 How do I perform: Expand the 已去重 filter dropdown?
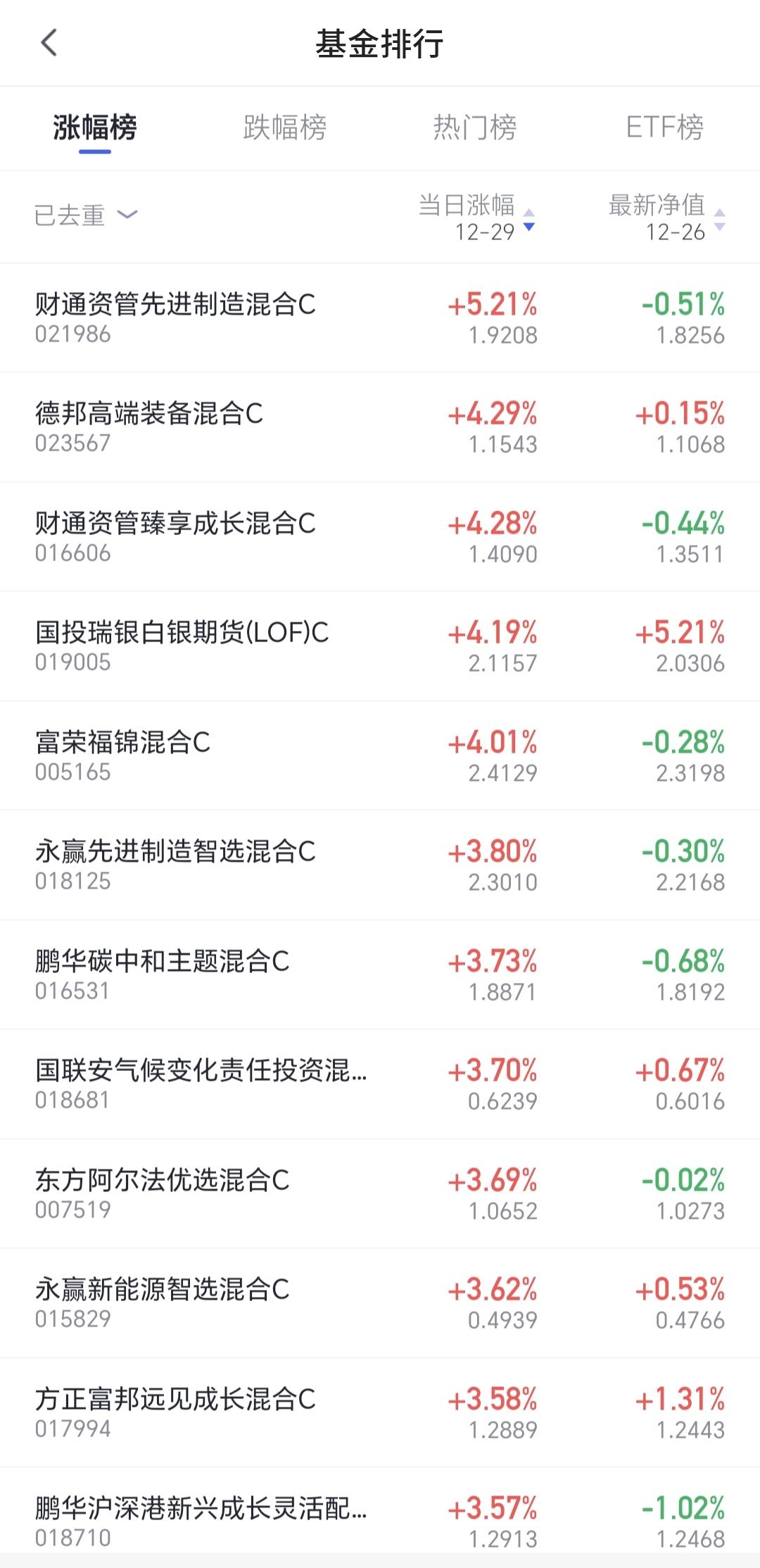[86, 215]
